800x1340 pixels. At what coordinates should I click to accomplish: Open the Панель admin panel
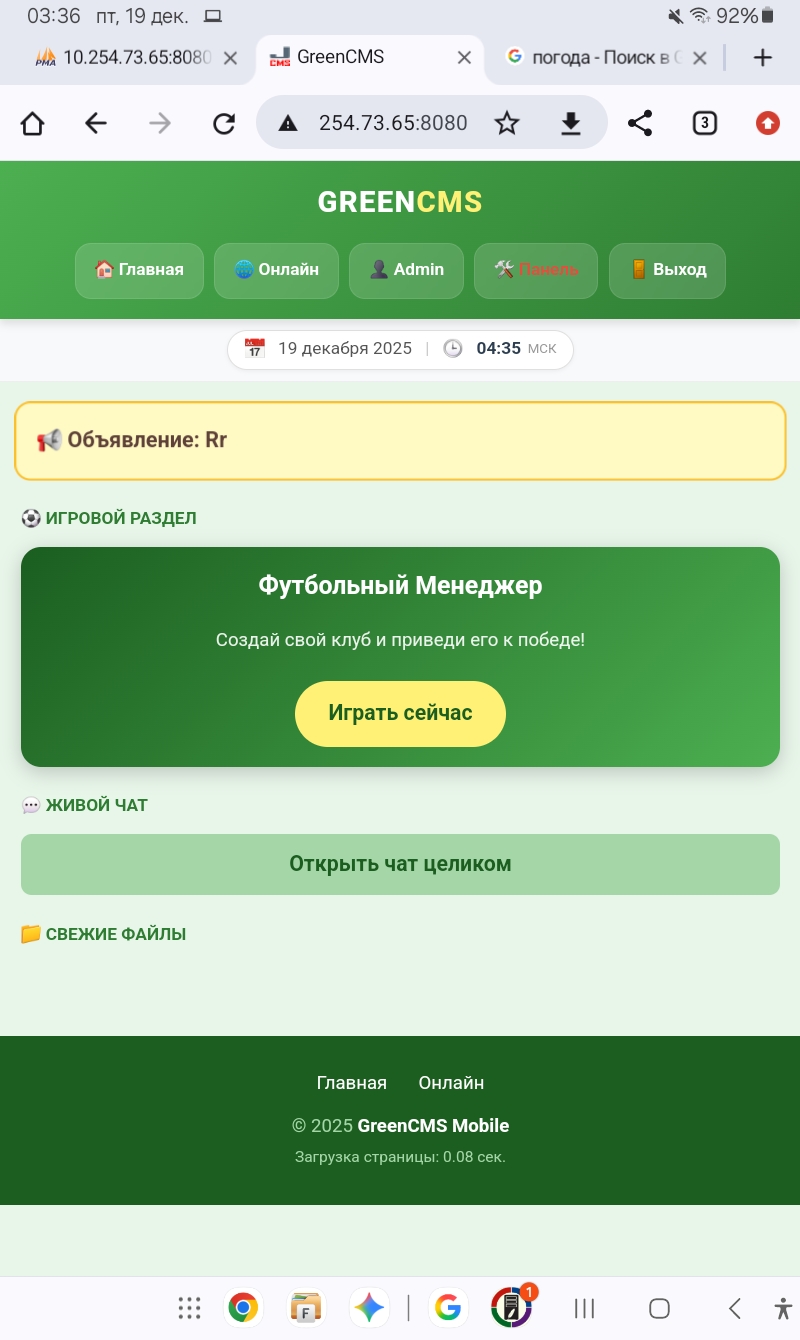(x=536, y=270)
